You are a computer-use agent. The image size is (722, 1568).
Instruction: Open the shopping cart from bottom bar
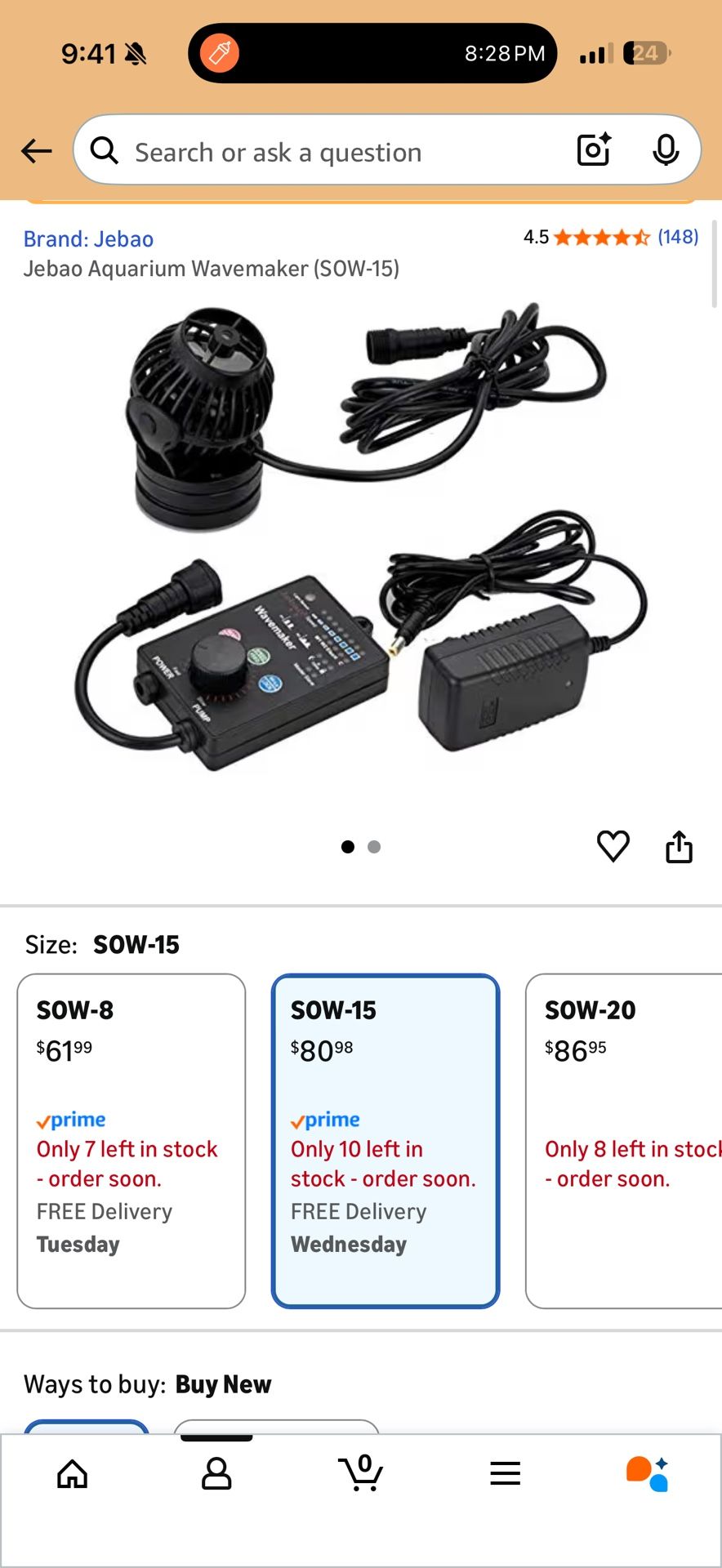361,1473
